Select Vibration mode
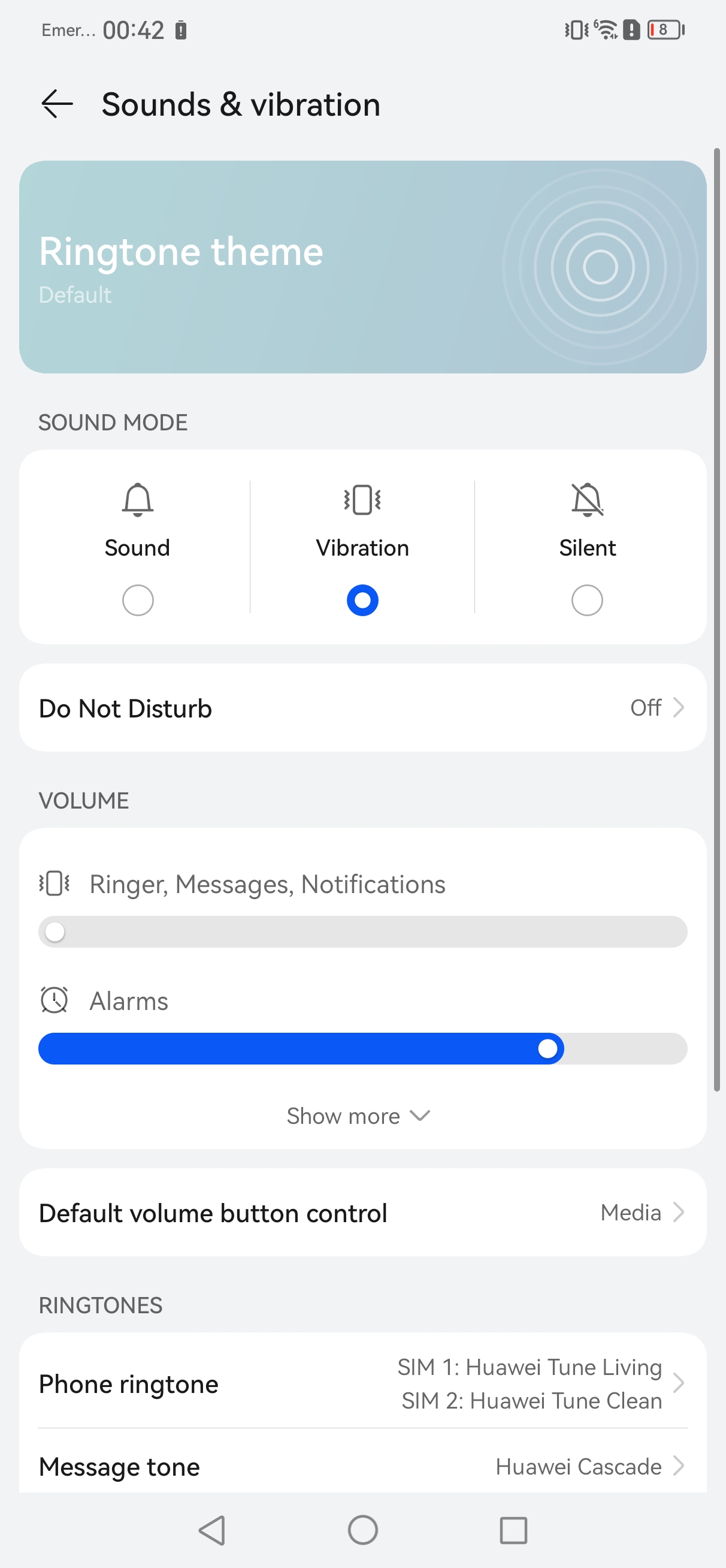 pos(362,599)
